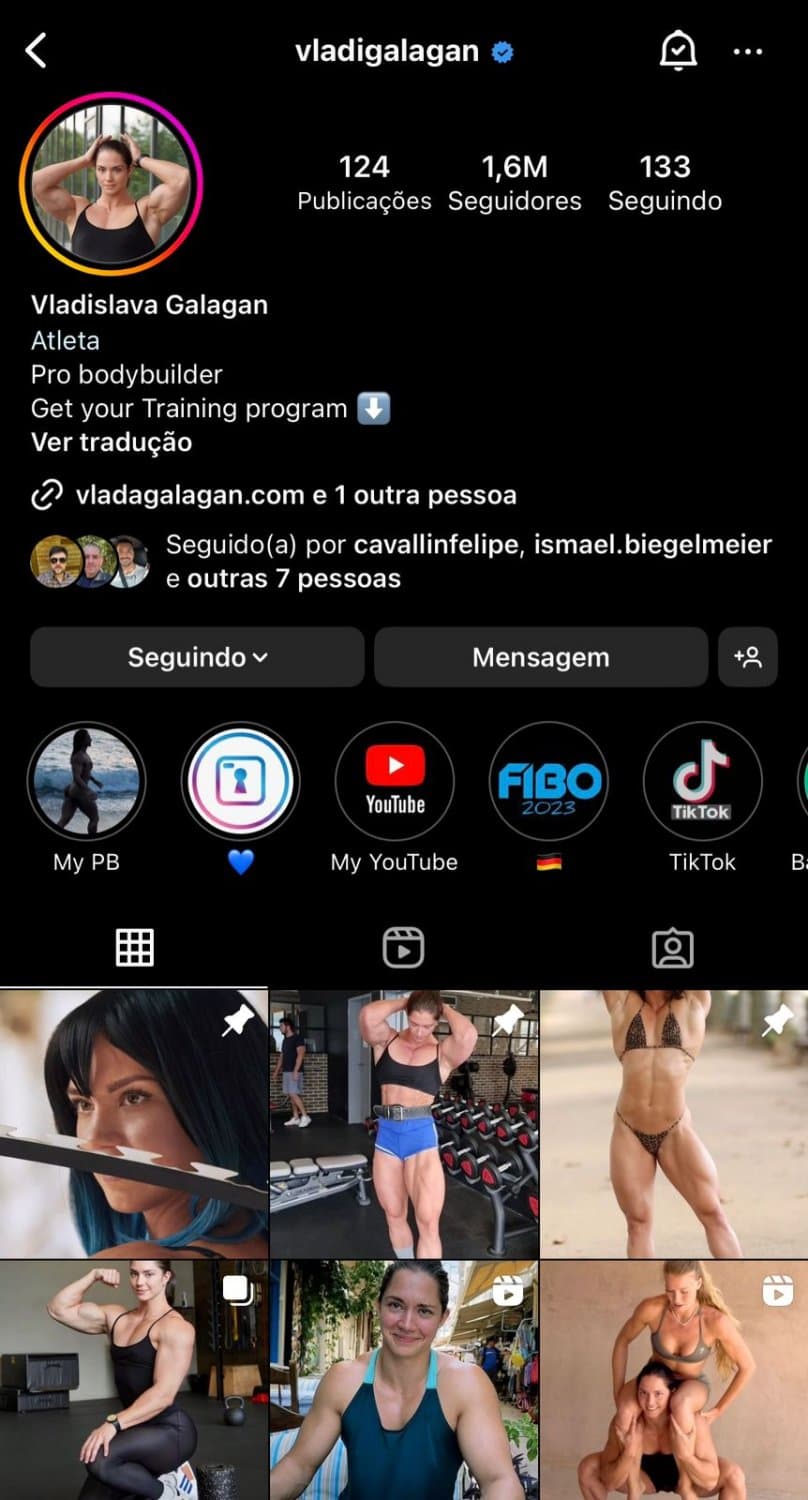
Task: Tap the add-person suggestions icon
Action: 748,657
